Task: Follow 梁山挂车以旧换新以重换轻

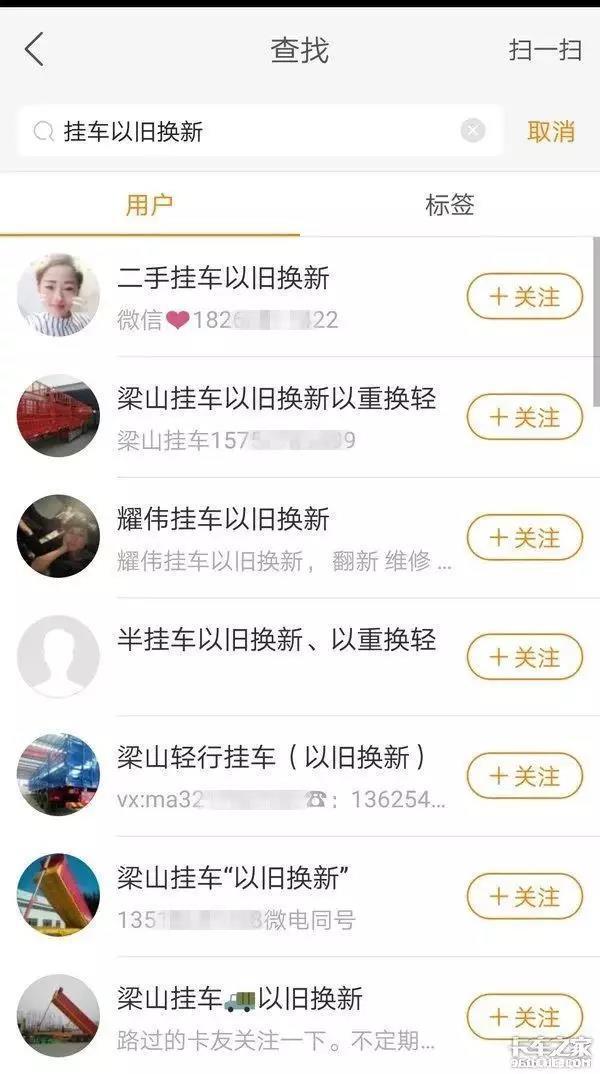Action: pos(524,417)
